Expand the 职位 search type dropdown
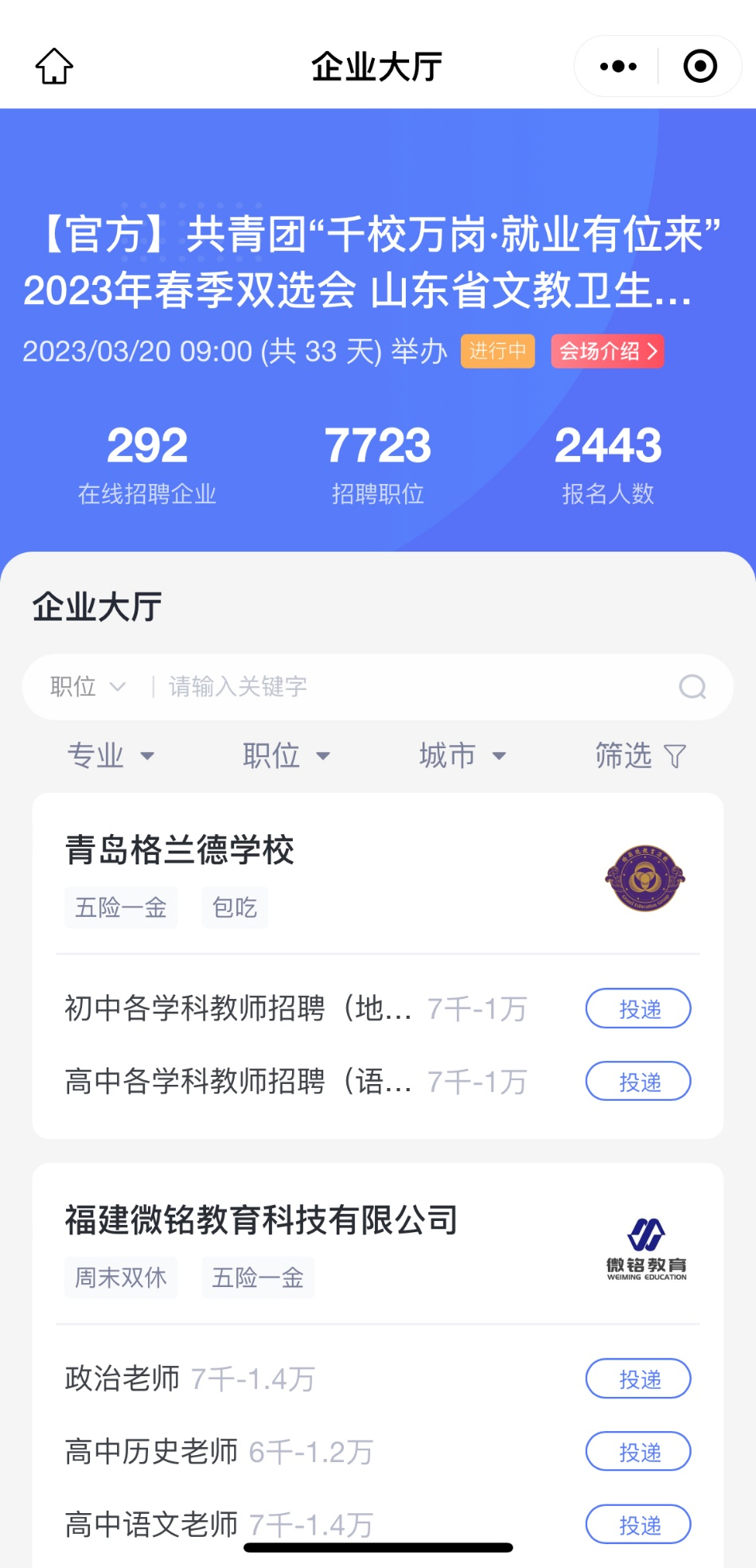The image size is (756, 1568). (88, 686)
